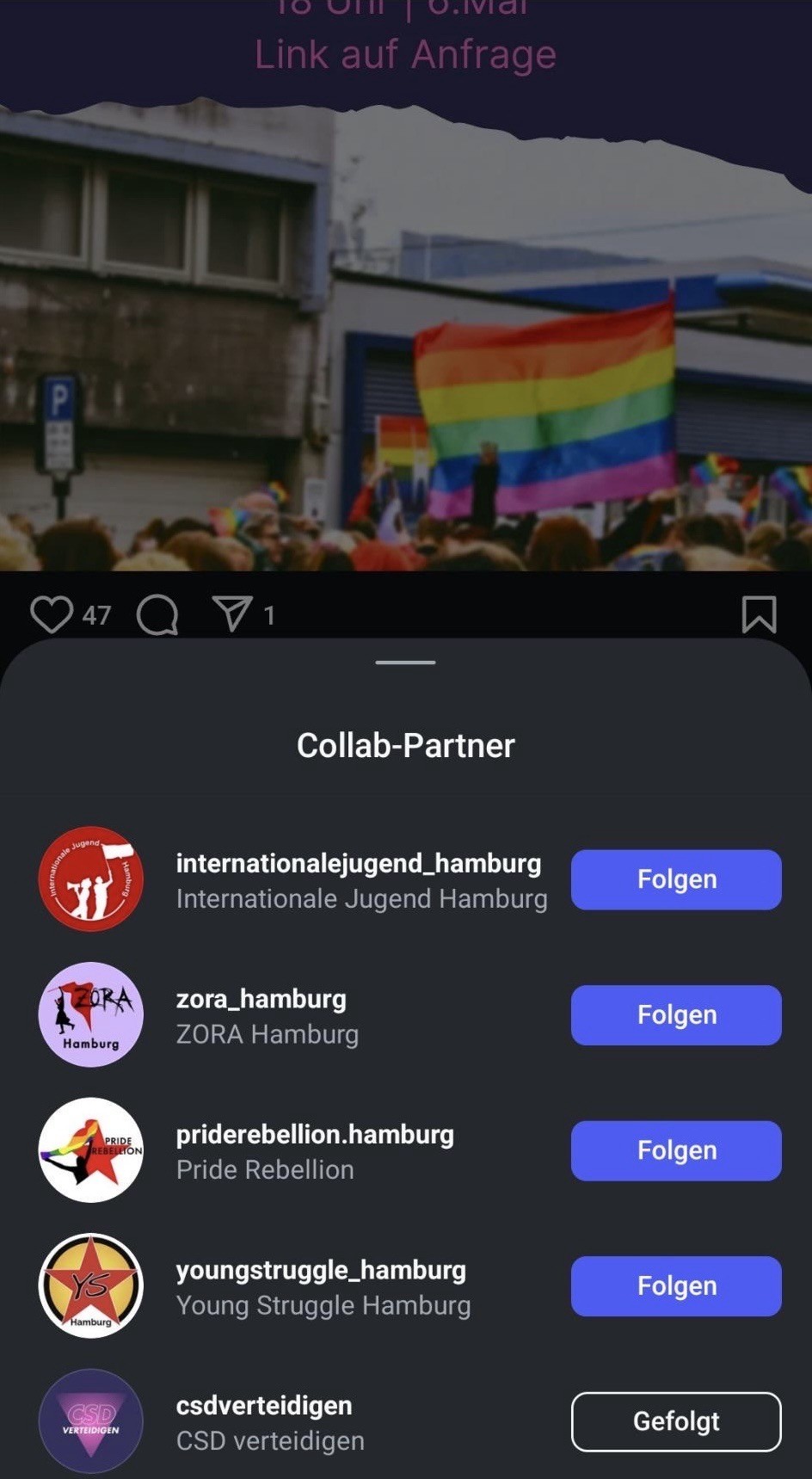Share the post via the paper plane

point(232,613)
